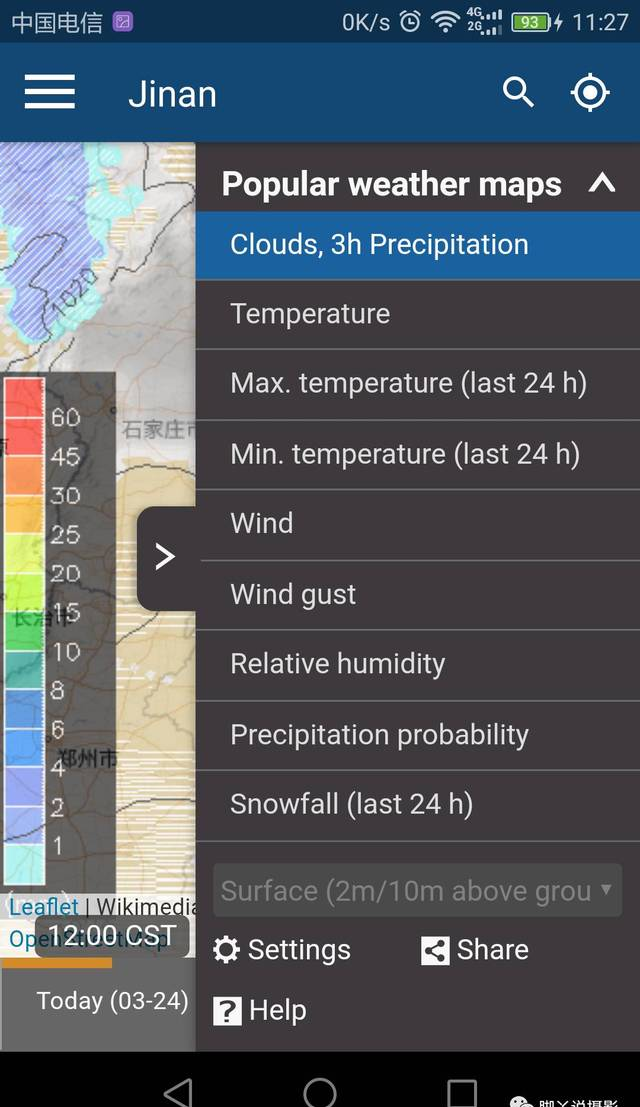Screen dimensions: 640x1107
Task: Show Max. temperature (last 24 h)
Action: [x=418, y=384]
